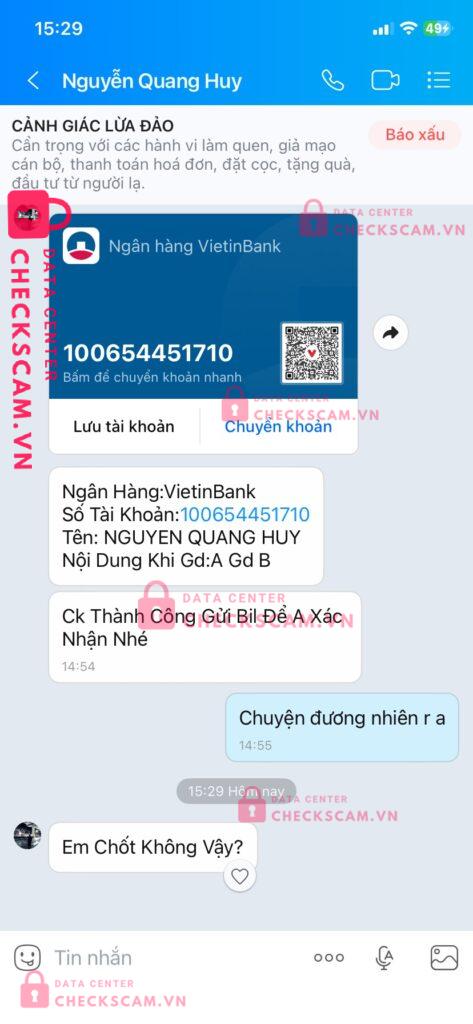React with a heart to Em Chốt Không Vậy?
The image size is (473, 1024).
click(x=240, y=876)
